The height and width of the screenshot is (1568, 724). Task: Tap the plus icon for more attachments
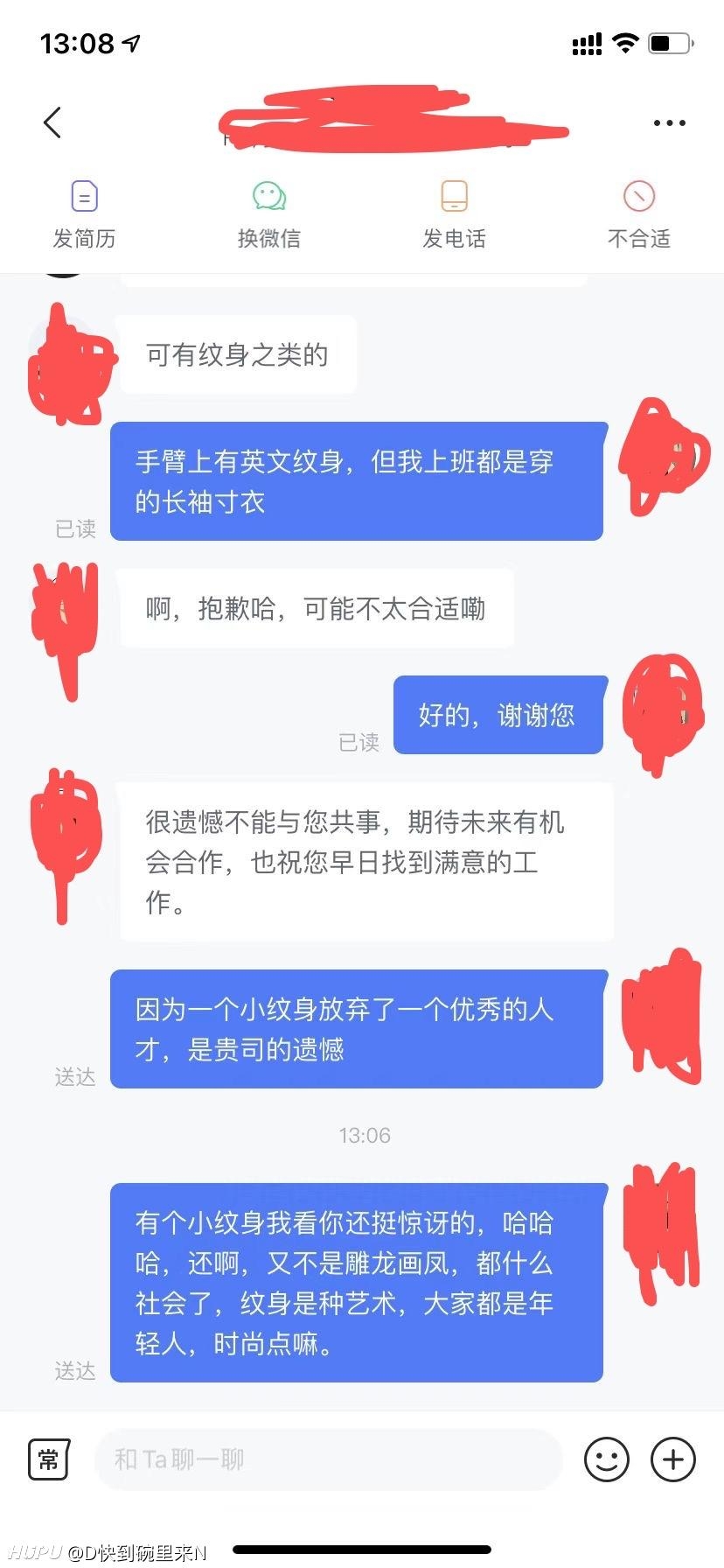672,1459
